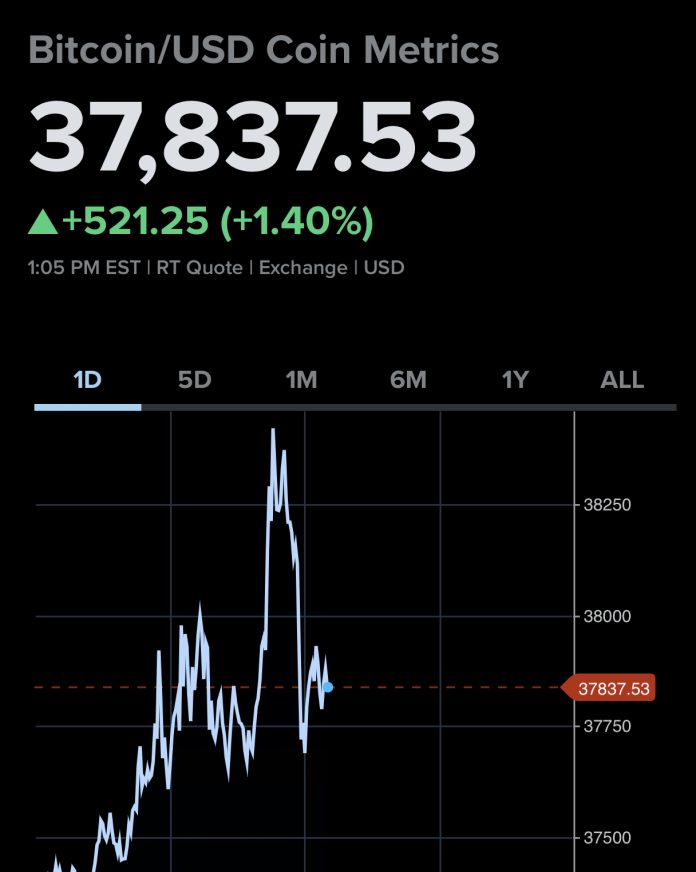Show the 6M price chart
696x872 pixels.
pyautogui.click(x=408, y=381)
